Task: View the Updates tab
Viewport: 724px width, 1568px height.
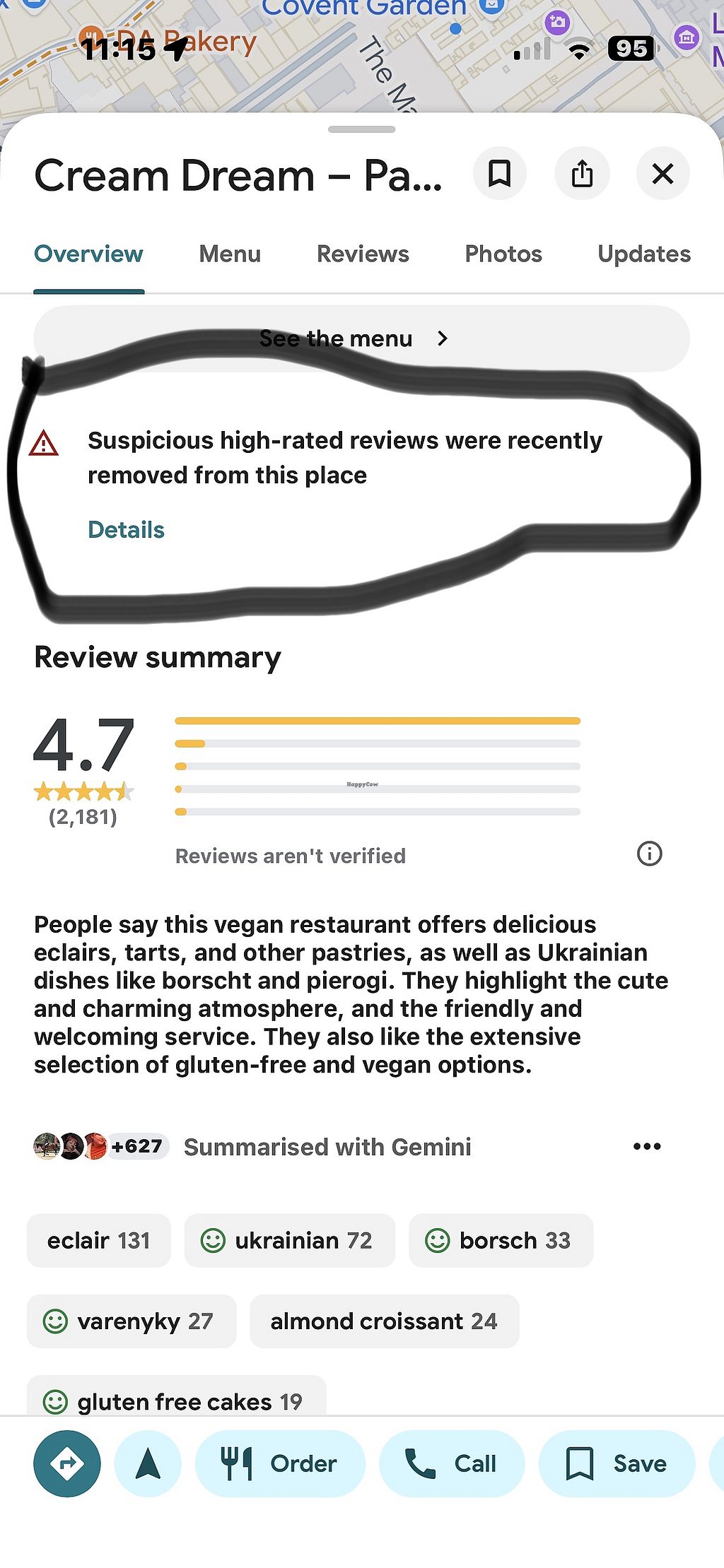Action: (643, 254)
